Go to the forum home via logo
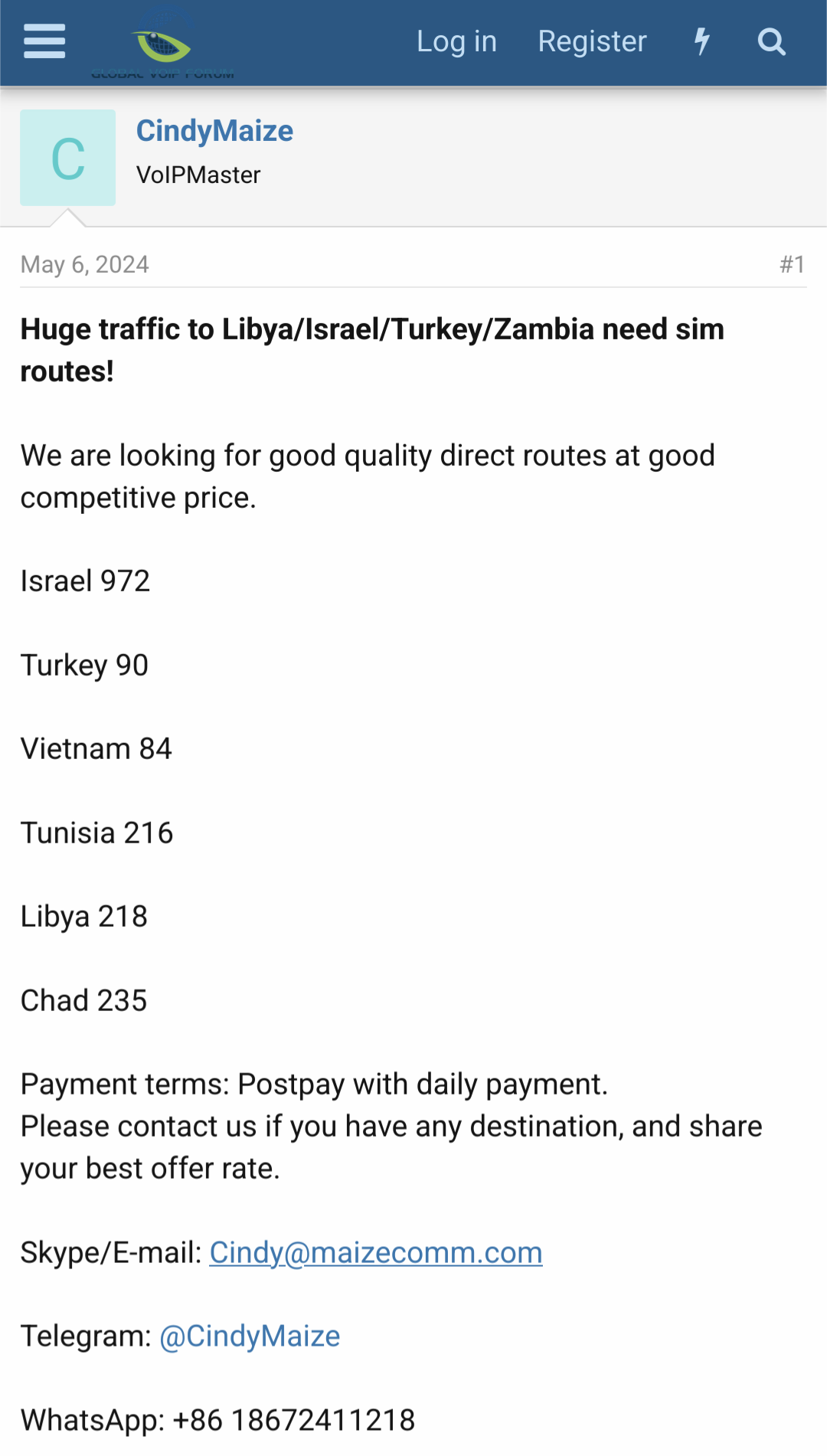Viewport: 827px width, 1456px height. pyautogui.click(x=162, y=43)
